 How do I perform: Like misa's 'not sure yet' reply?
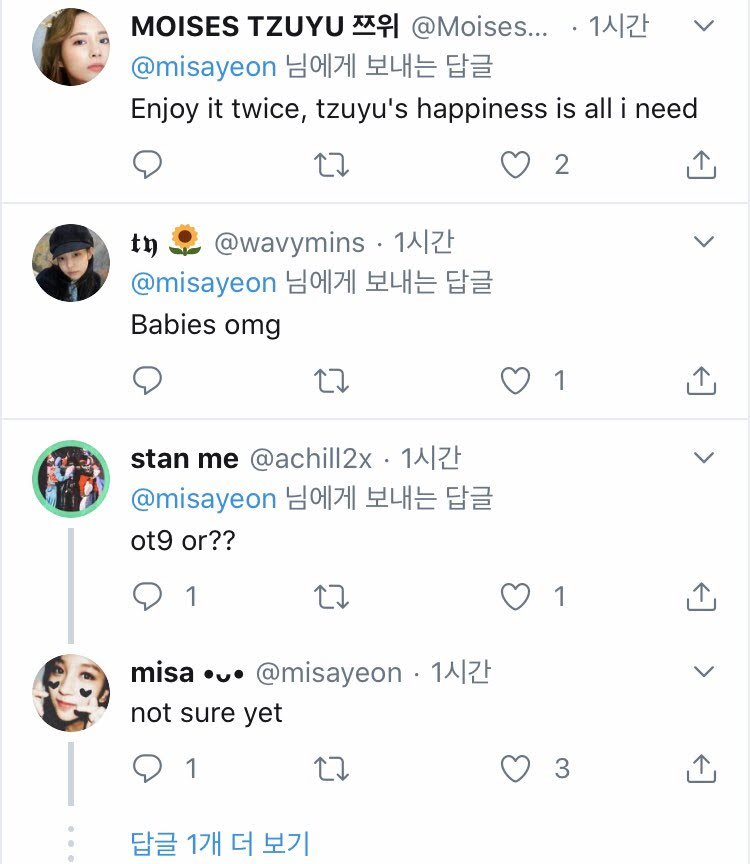(515, 768)
